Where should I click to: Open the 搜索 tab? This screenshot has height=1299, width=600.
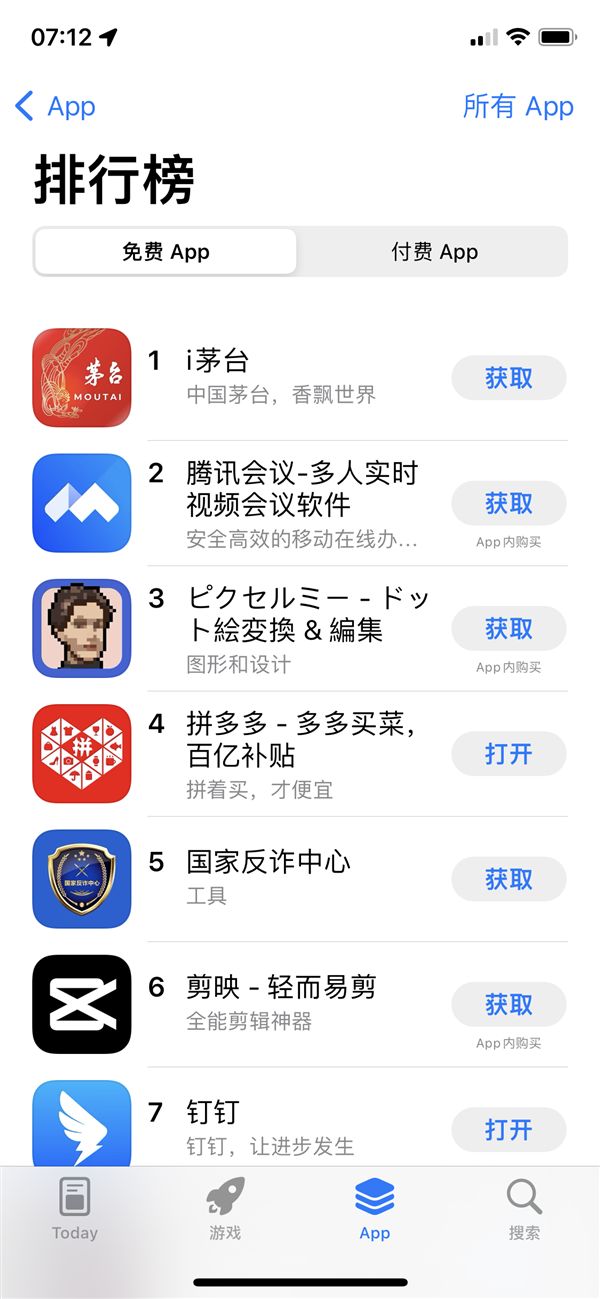(x=524, y=1208)
